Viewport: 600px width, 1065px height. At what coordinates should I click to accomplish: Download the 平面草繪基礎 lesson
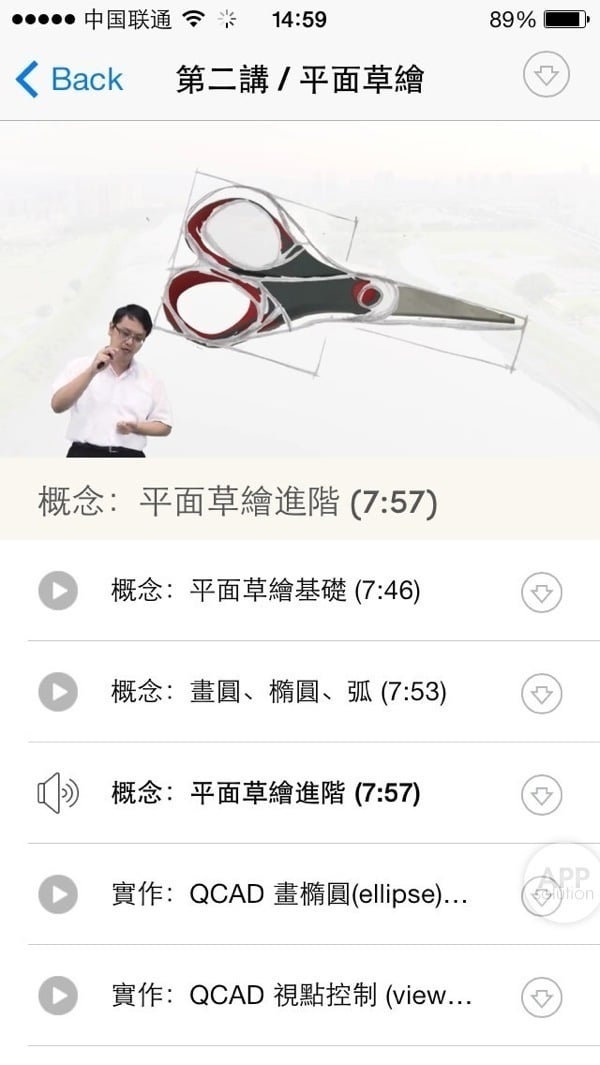(541, 592)
